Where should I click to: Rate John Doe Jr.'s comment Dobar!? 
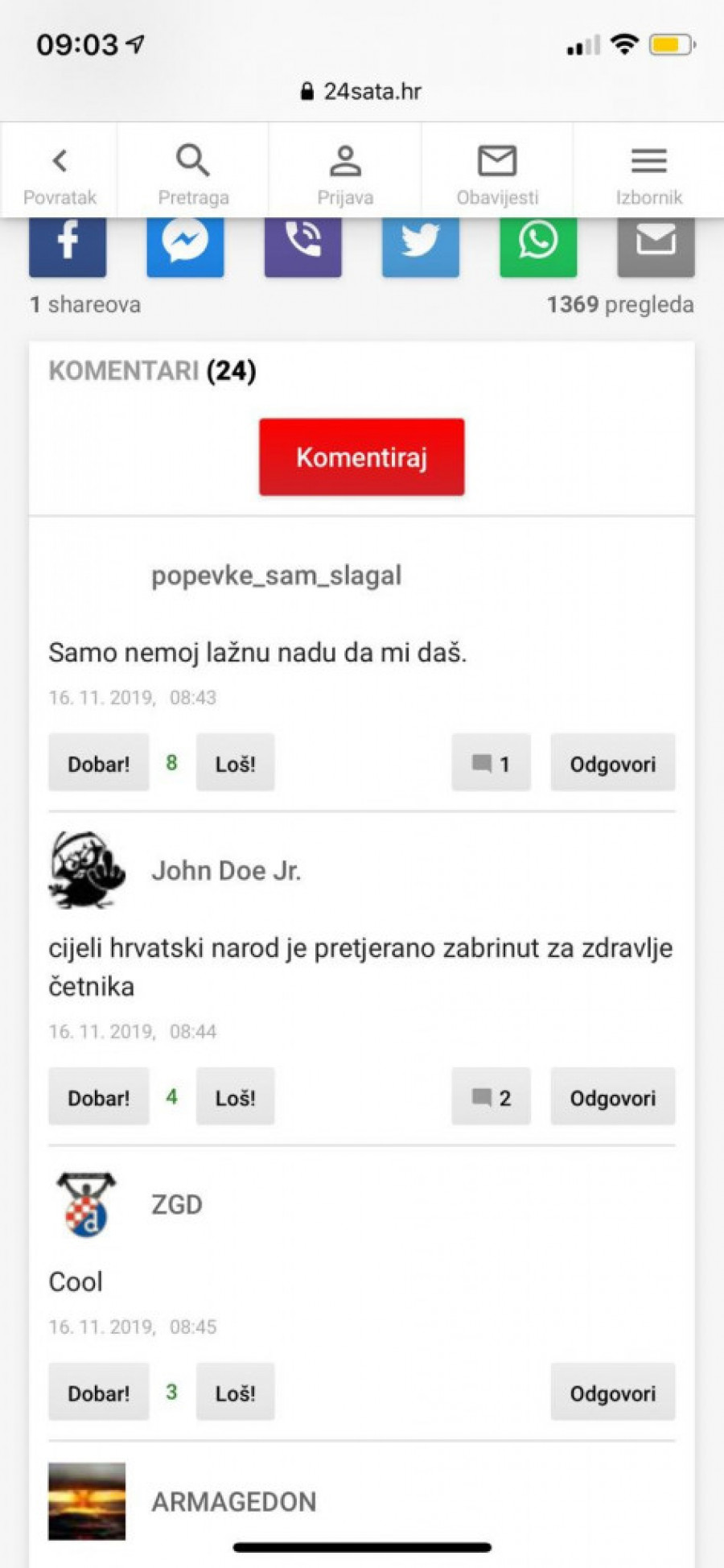pyautogui.click(x=98, y=1096)
